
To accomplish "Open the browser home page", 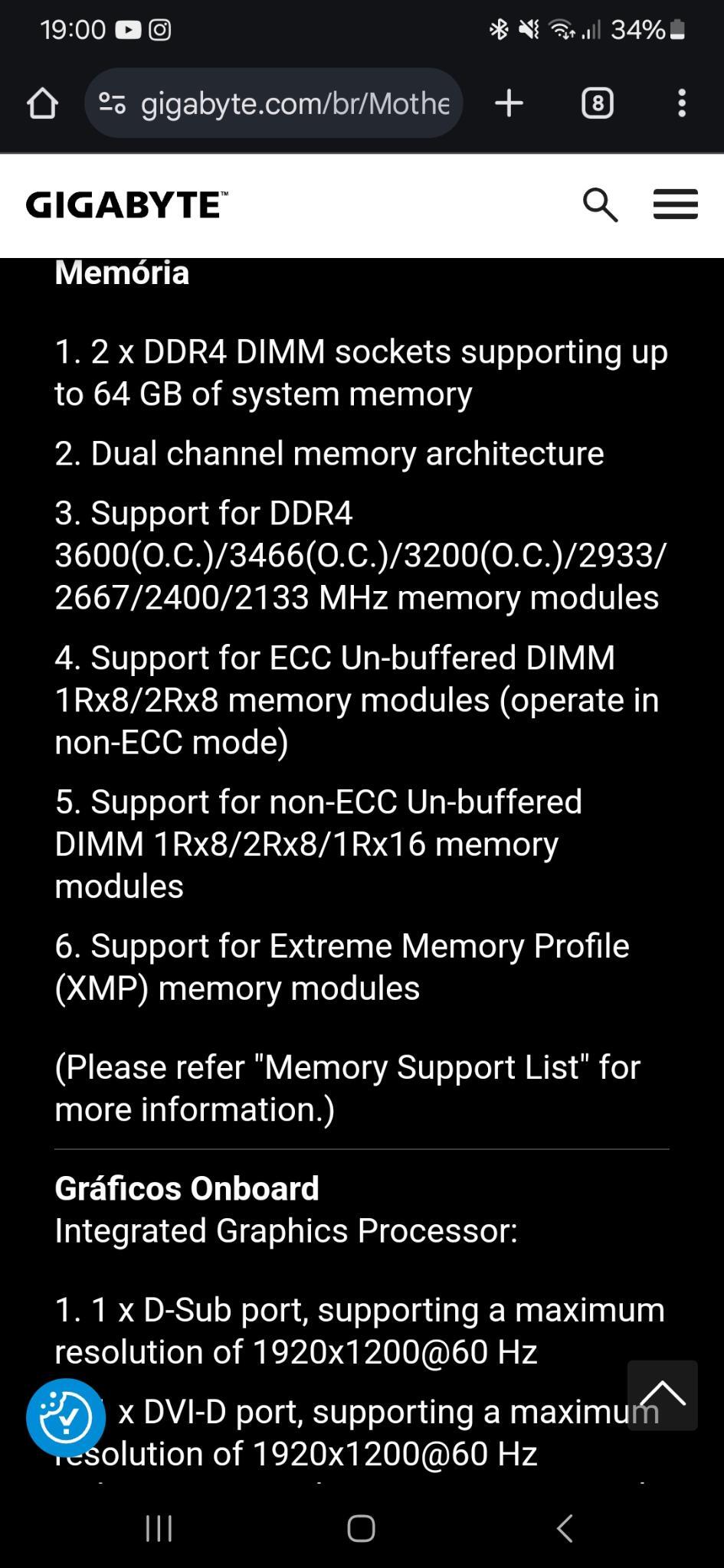I will [42, 103].
